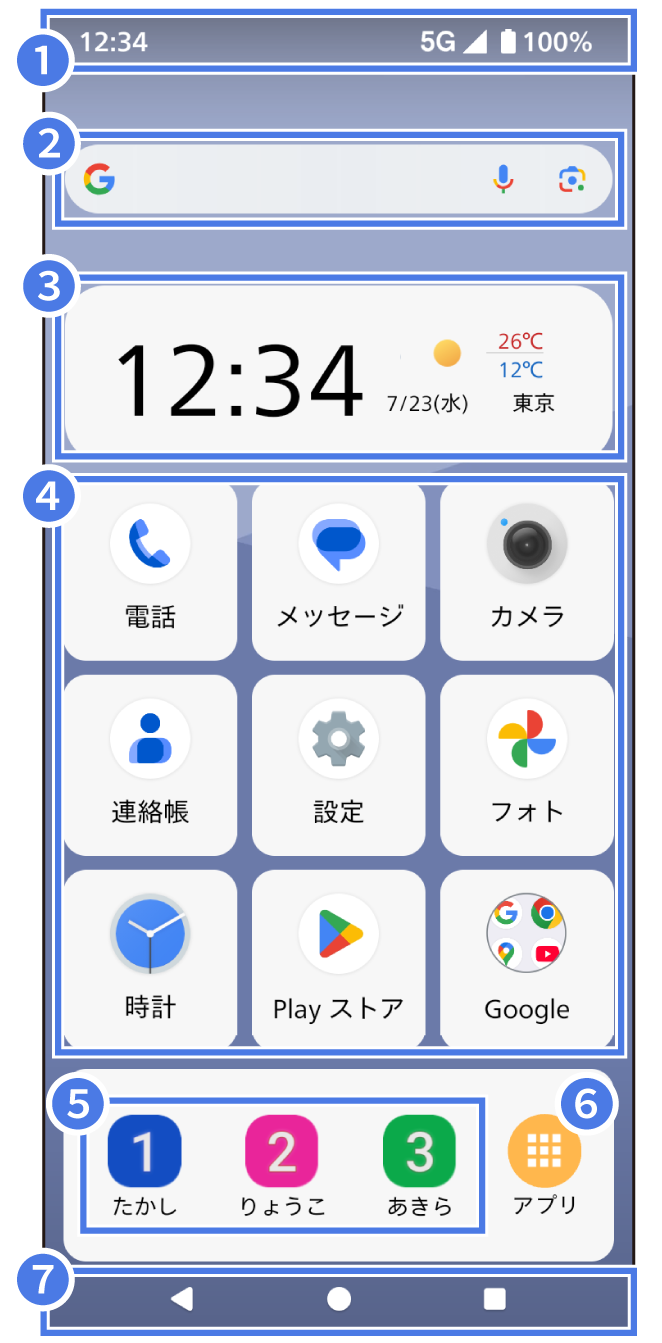Image resolution: width=662 pixels, height=1343 pixels.
Task: Open the カメラ app
Action: coord(527,570)
